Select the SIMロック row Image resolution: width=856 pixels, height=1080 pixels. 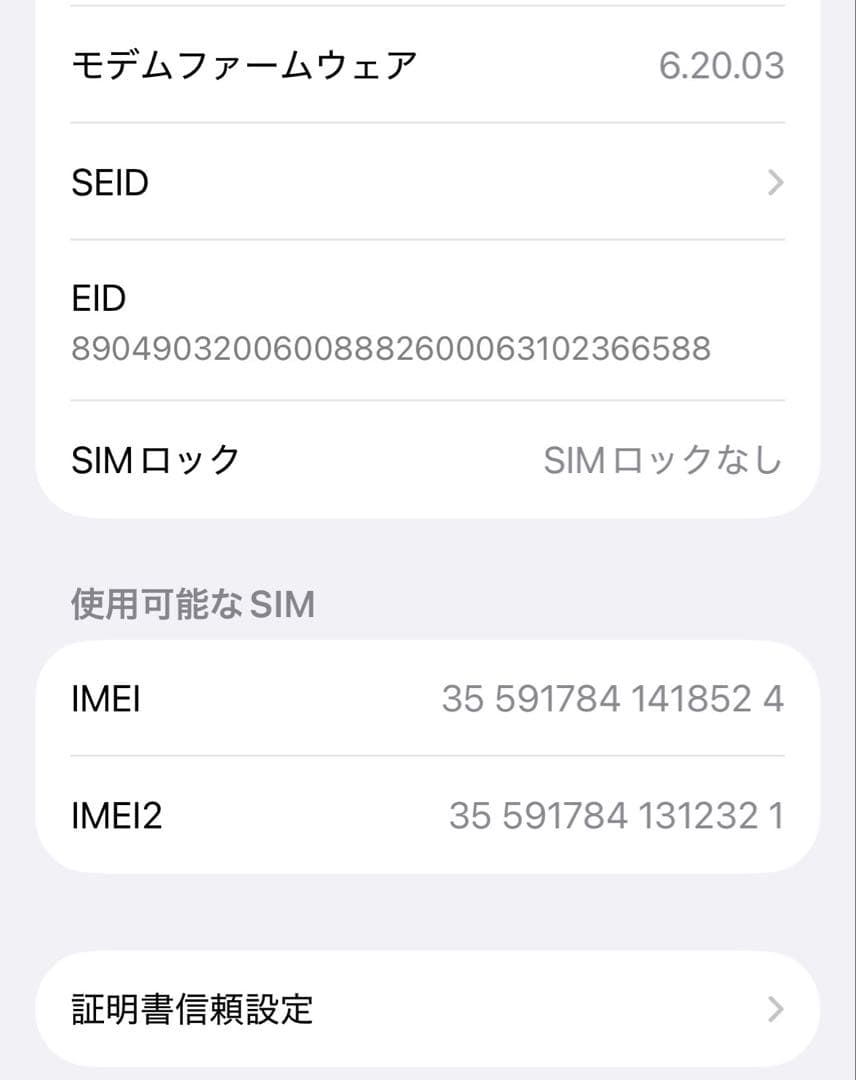point(428,459)
